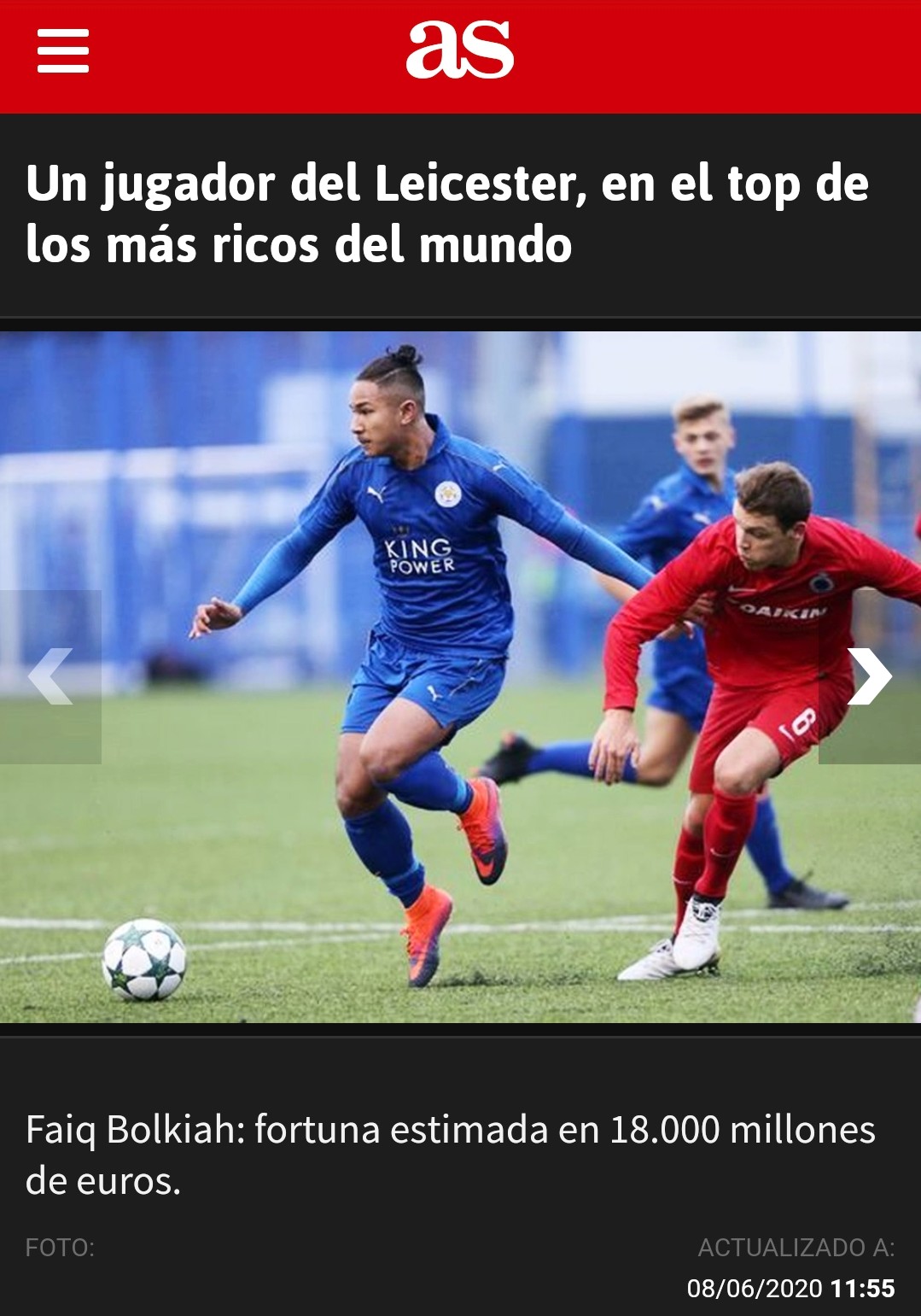The height and width of the screenshot is (1316, 921).
Task: Open the hamburger menu
Action: point(63,51)
